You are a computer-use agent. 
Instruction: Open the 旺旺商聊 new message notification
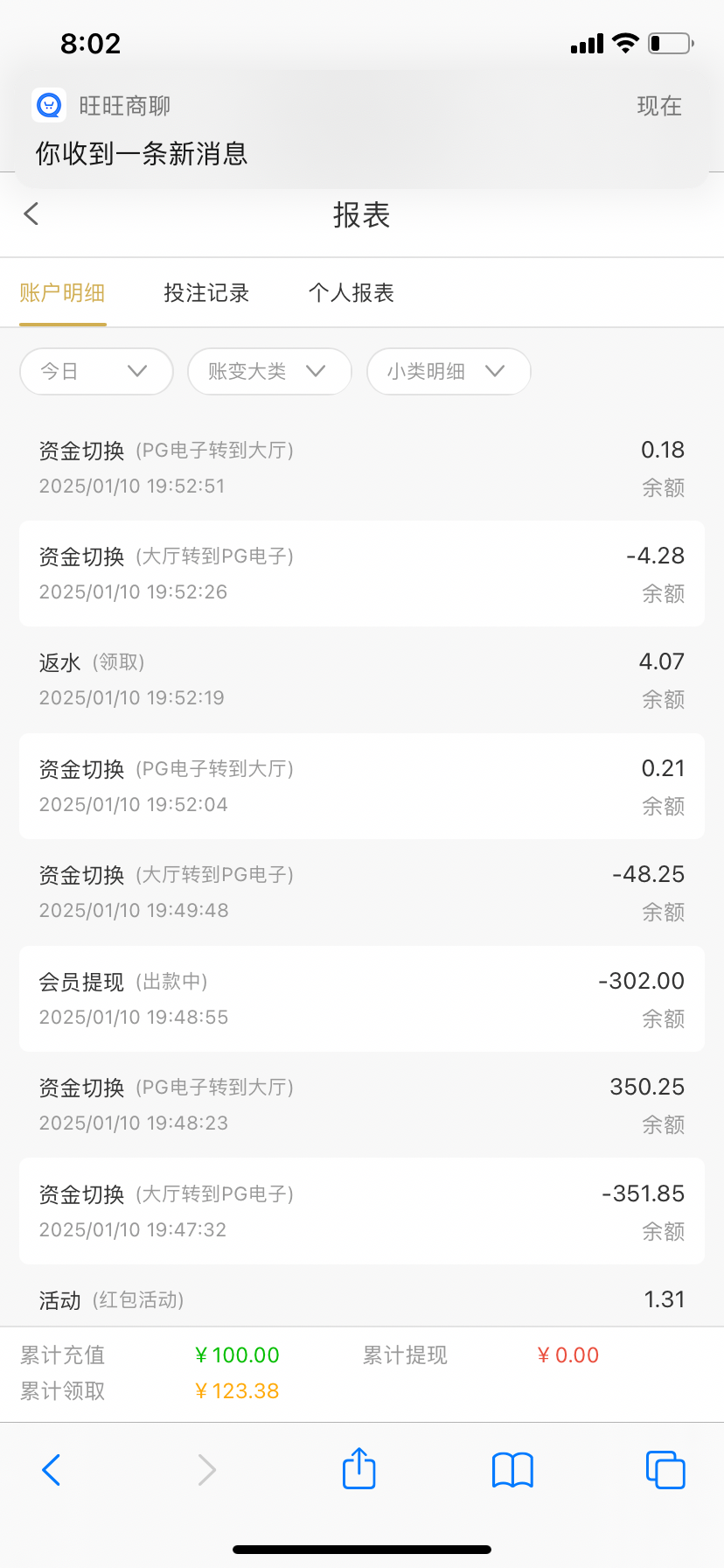coord(361,129)
